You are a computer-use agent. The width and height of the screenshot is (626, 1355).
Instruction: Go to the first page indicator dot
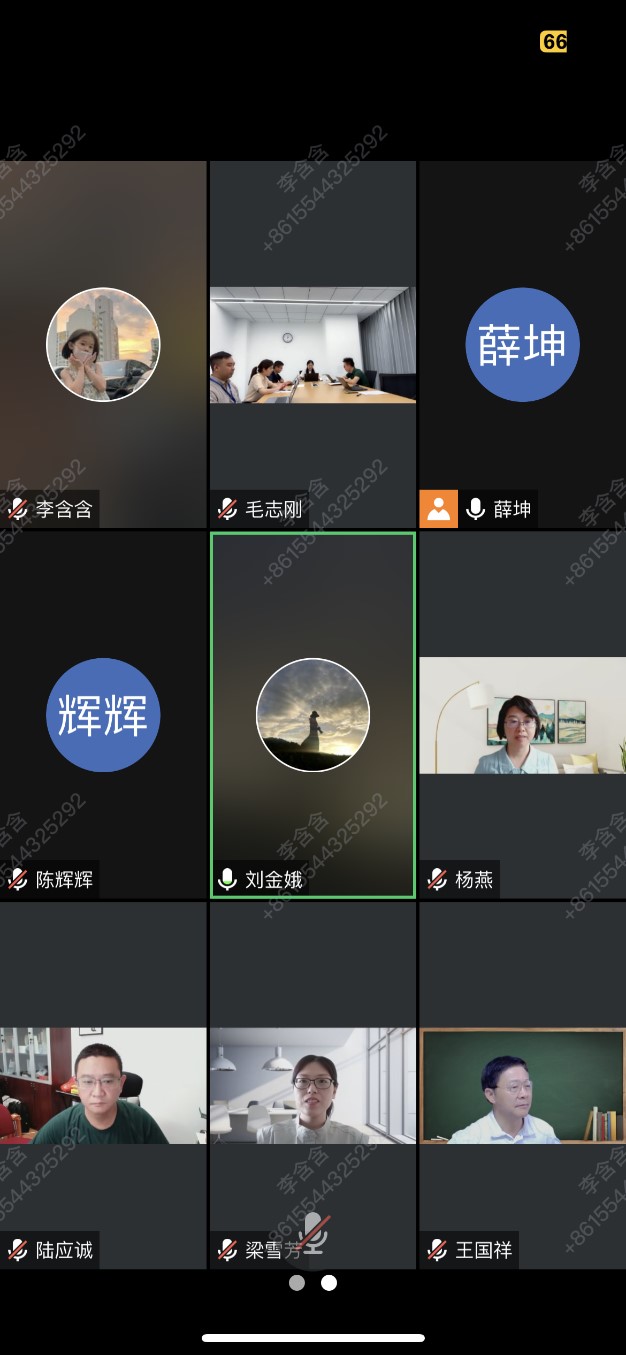point(297,1283)
